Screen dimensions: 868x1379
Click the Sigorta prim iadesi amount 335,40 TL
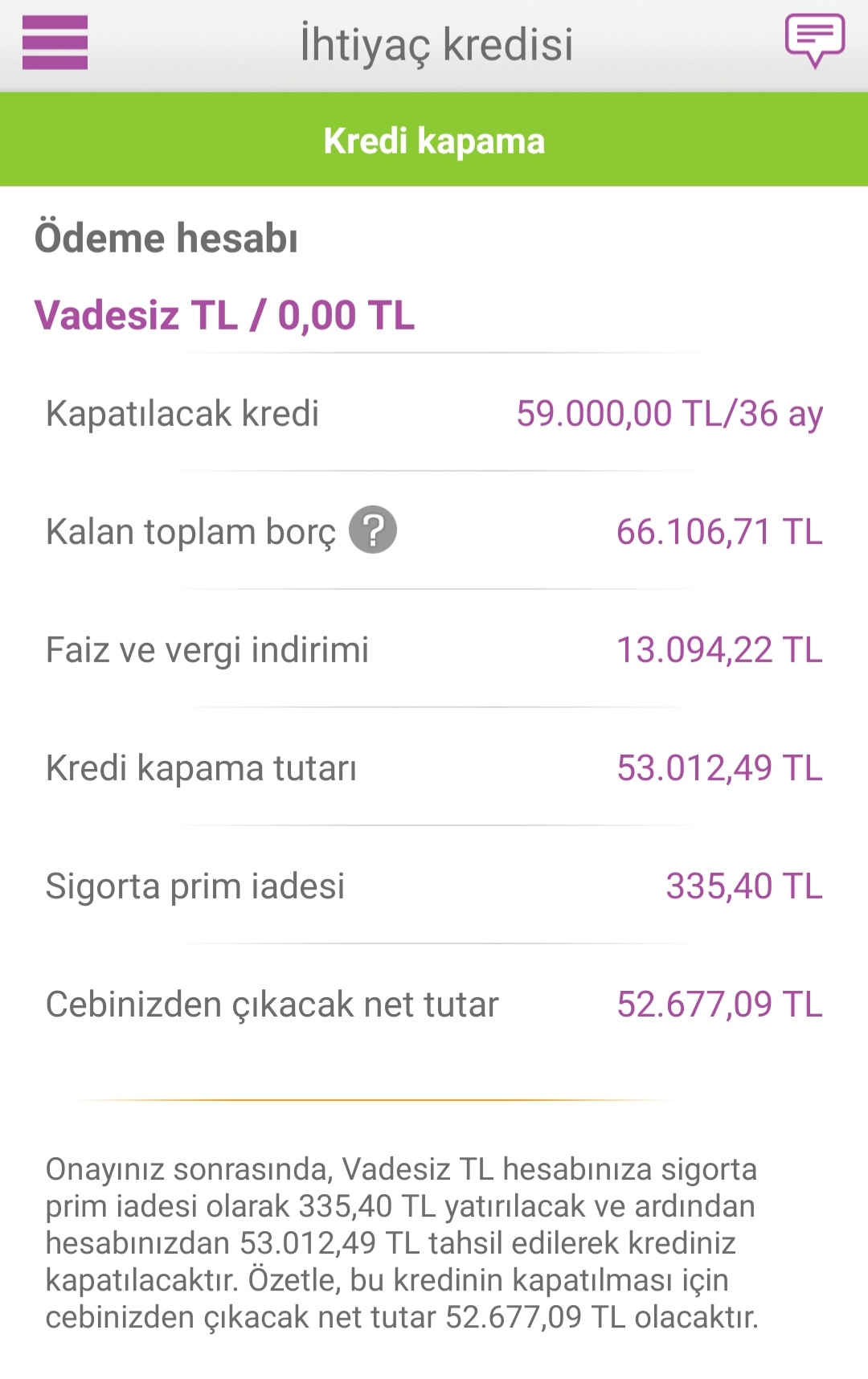pyautogui.click(x=745, y=887)
